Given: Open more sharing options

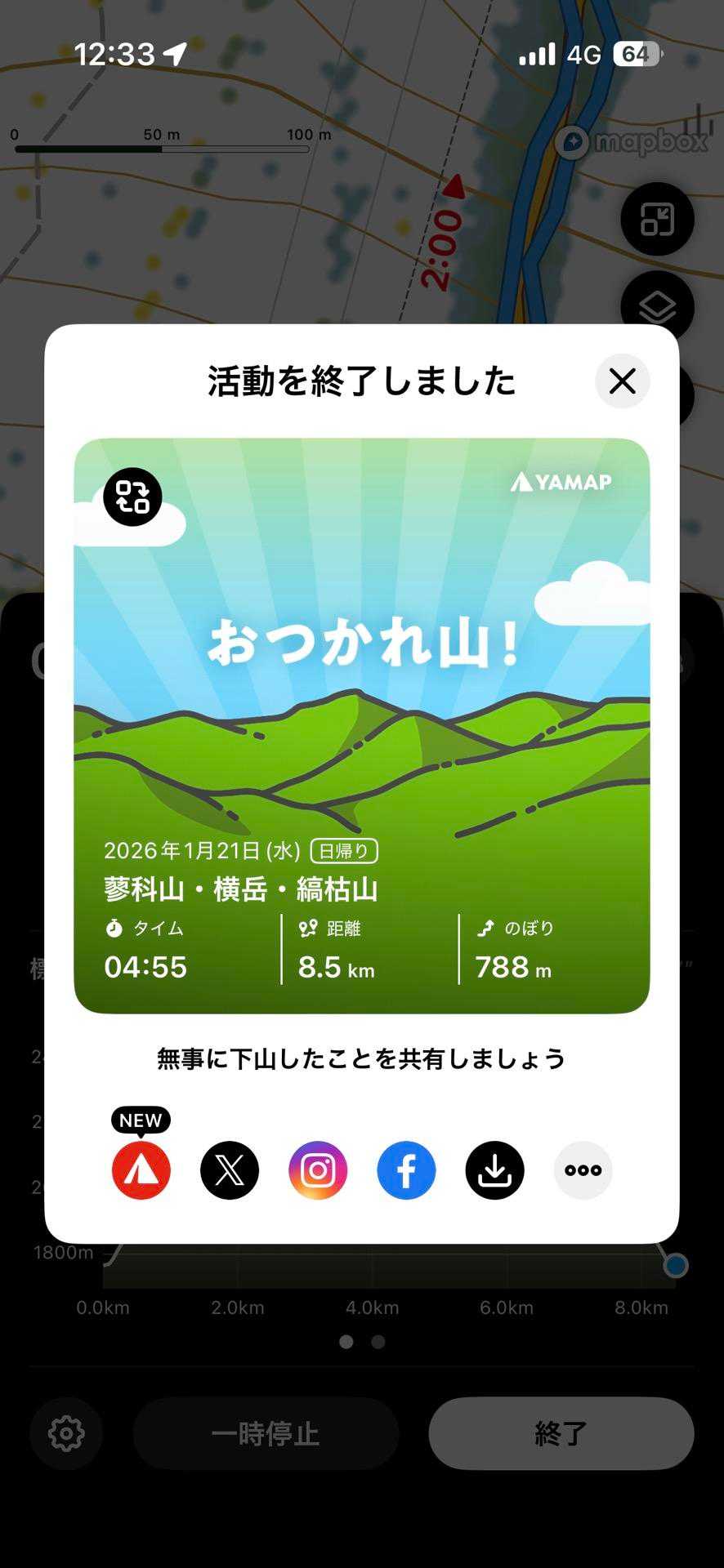Looking at the screenshot, I should click(x=583, y=1170).
